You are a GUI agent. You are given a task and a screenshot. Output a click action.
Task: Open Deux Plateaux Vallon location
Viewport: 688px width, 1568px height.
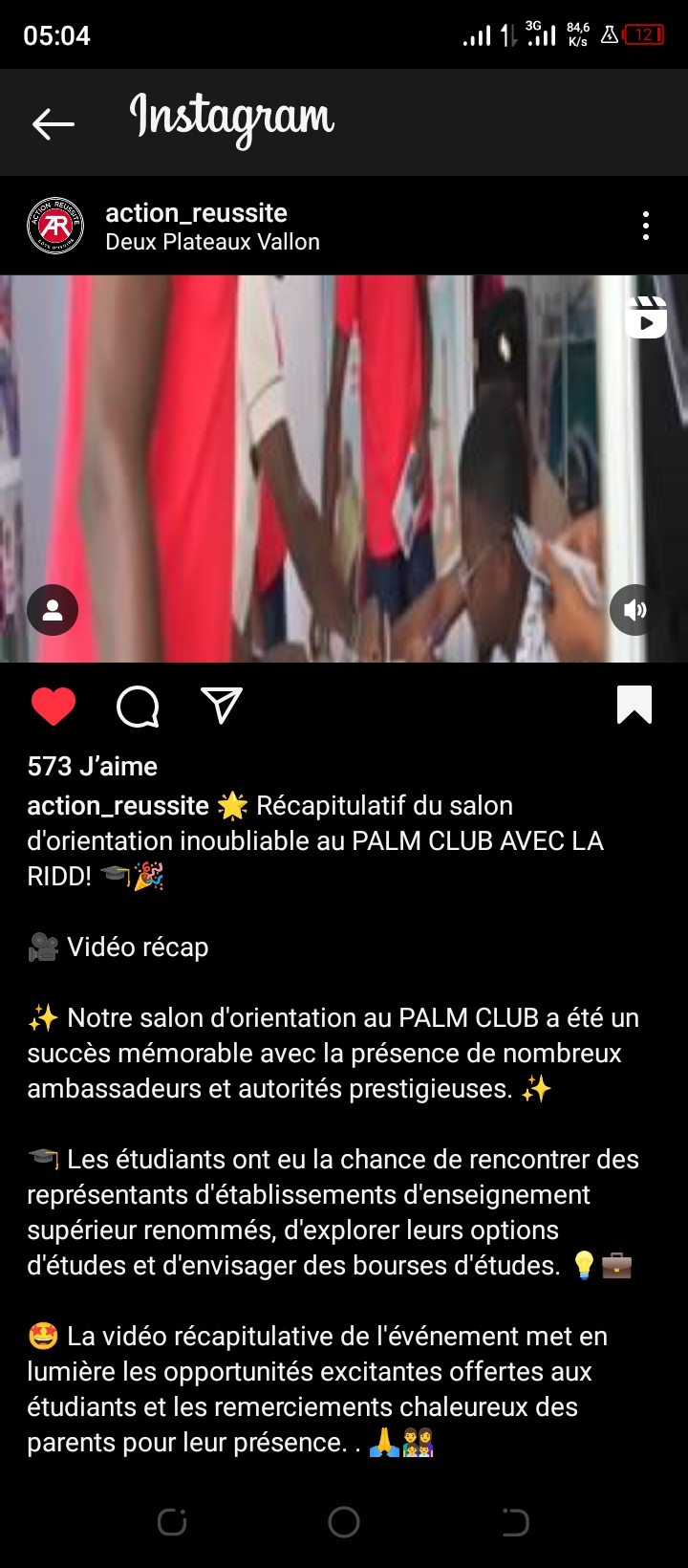[x=212, y=242]
